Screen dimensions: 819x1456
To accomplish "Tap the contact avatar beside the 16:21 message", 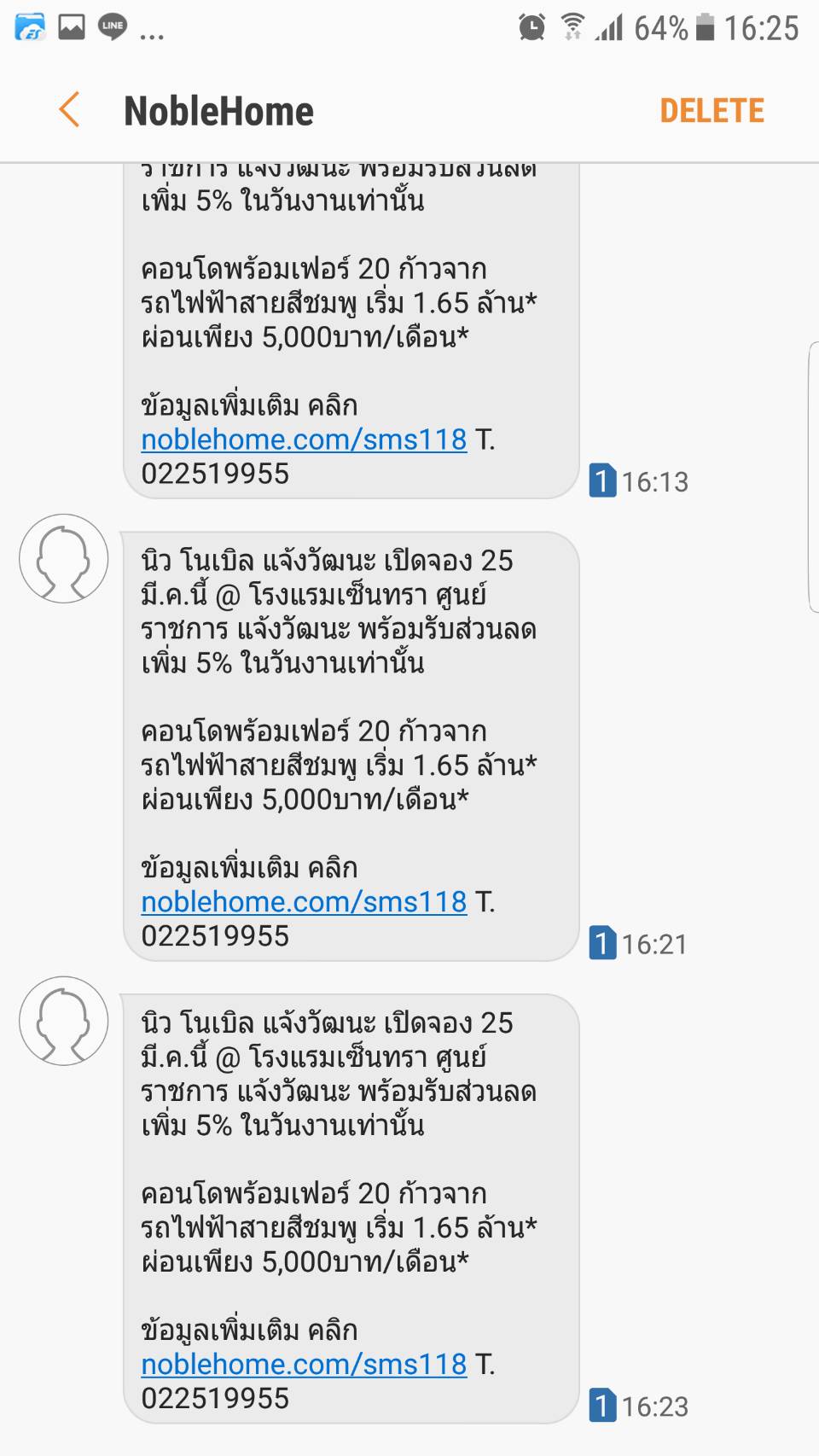I will pos(64,559).
